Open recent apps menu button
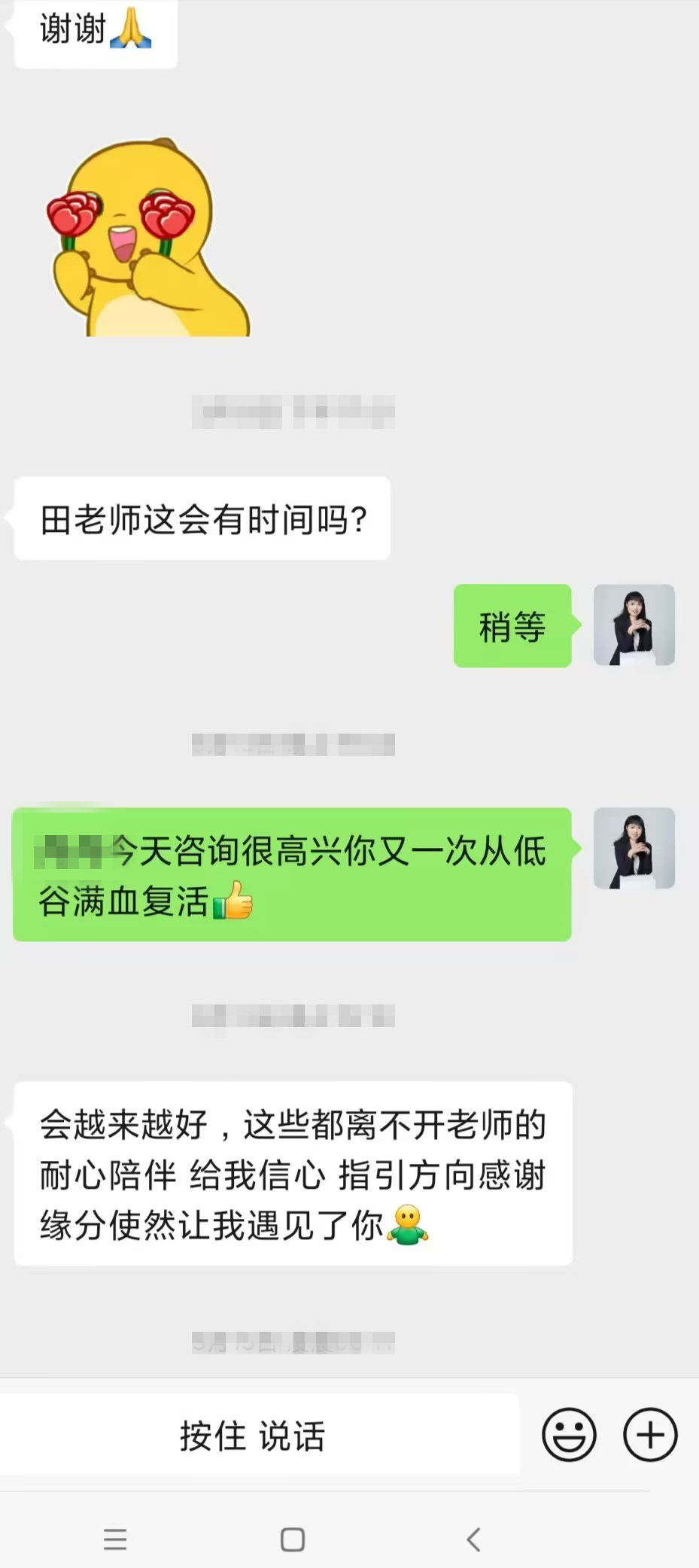Image resolution: width=699 pixels, height=1568 pixels. pyautogui.click(x=115, y=1539)
